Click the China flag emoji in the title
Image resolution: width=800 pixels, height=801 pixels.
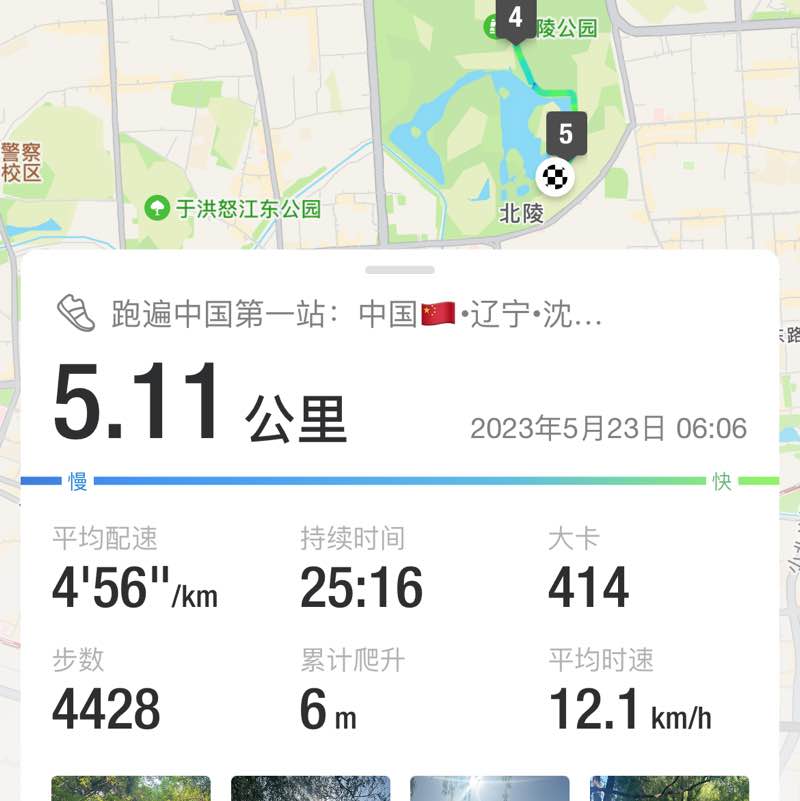click(x=434, y=312)
